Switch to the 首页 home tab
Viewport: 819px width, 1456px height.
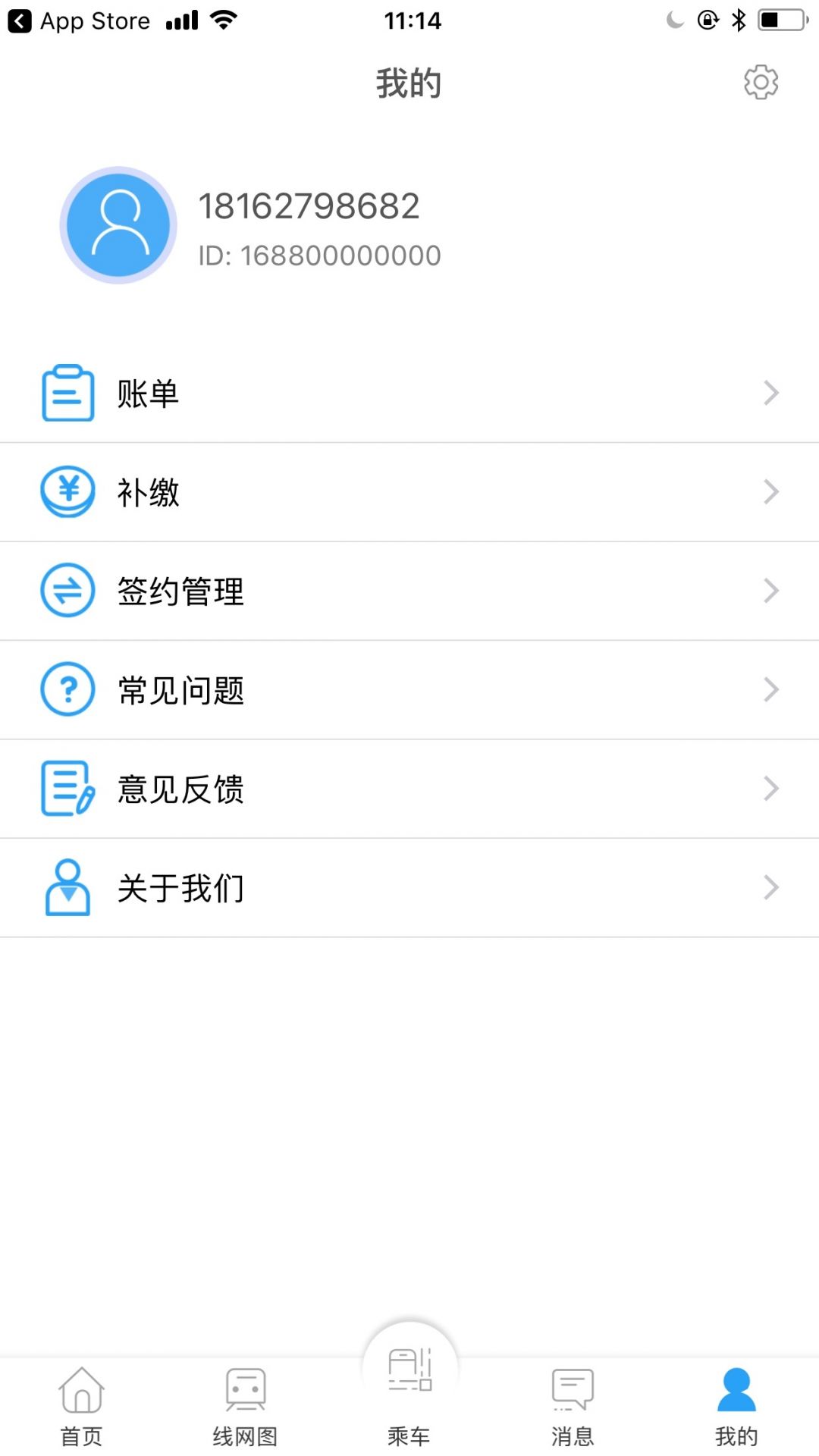[x=81, y=1405]
